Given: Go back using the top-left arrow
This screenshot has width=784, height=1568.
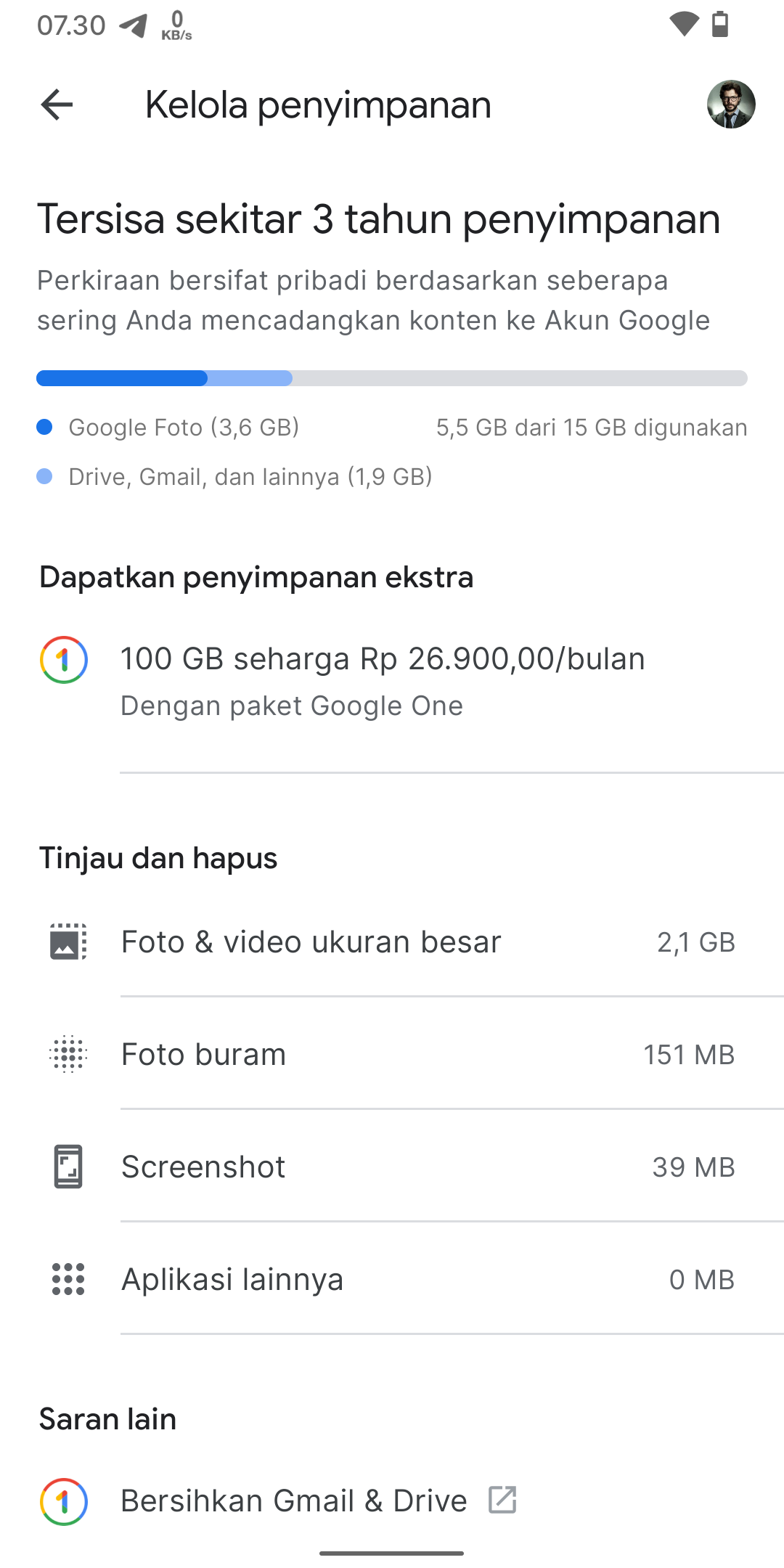Looking at the screenshot, I should point(57,105).
